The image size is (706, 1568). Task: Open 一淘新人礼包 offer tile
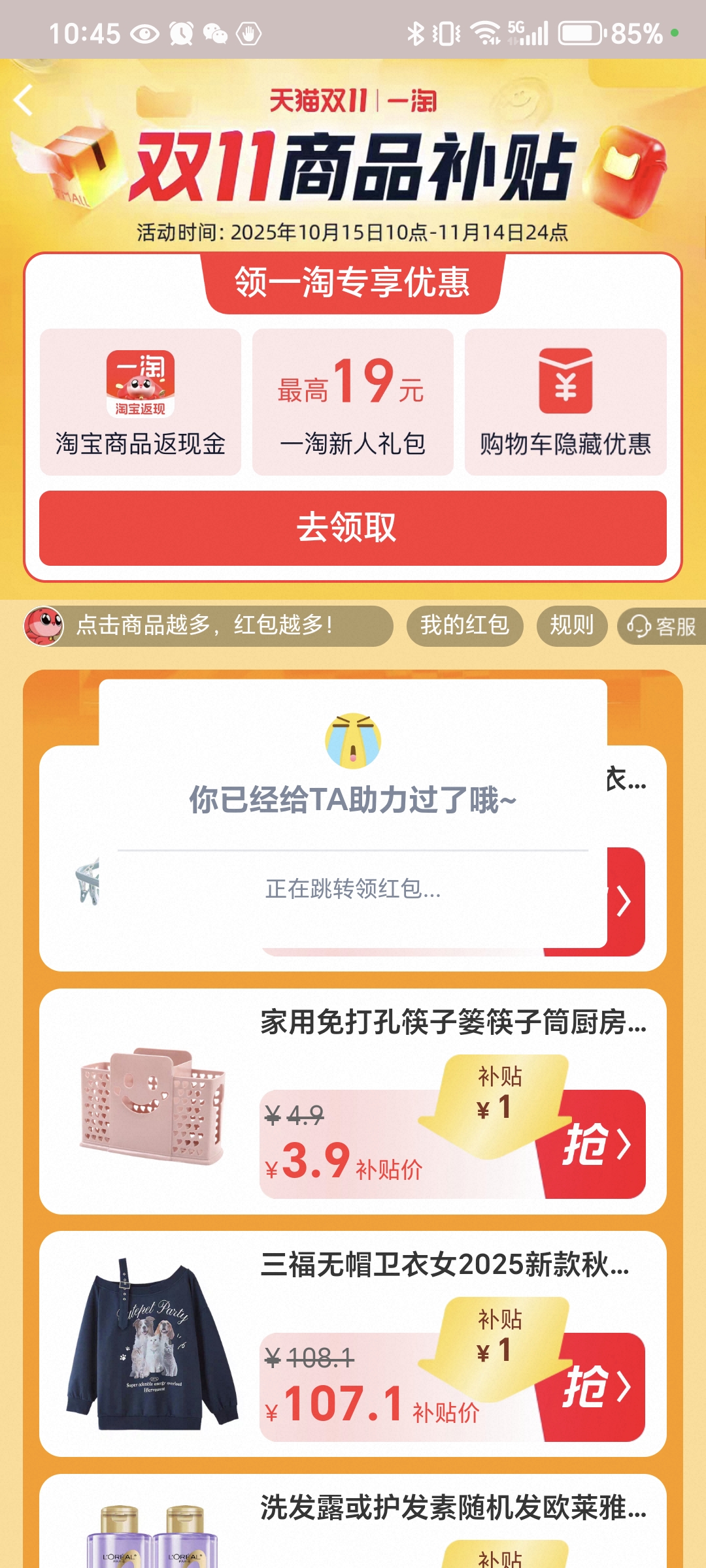(352, 402)
